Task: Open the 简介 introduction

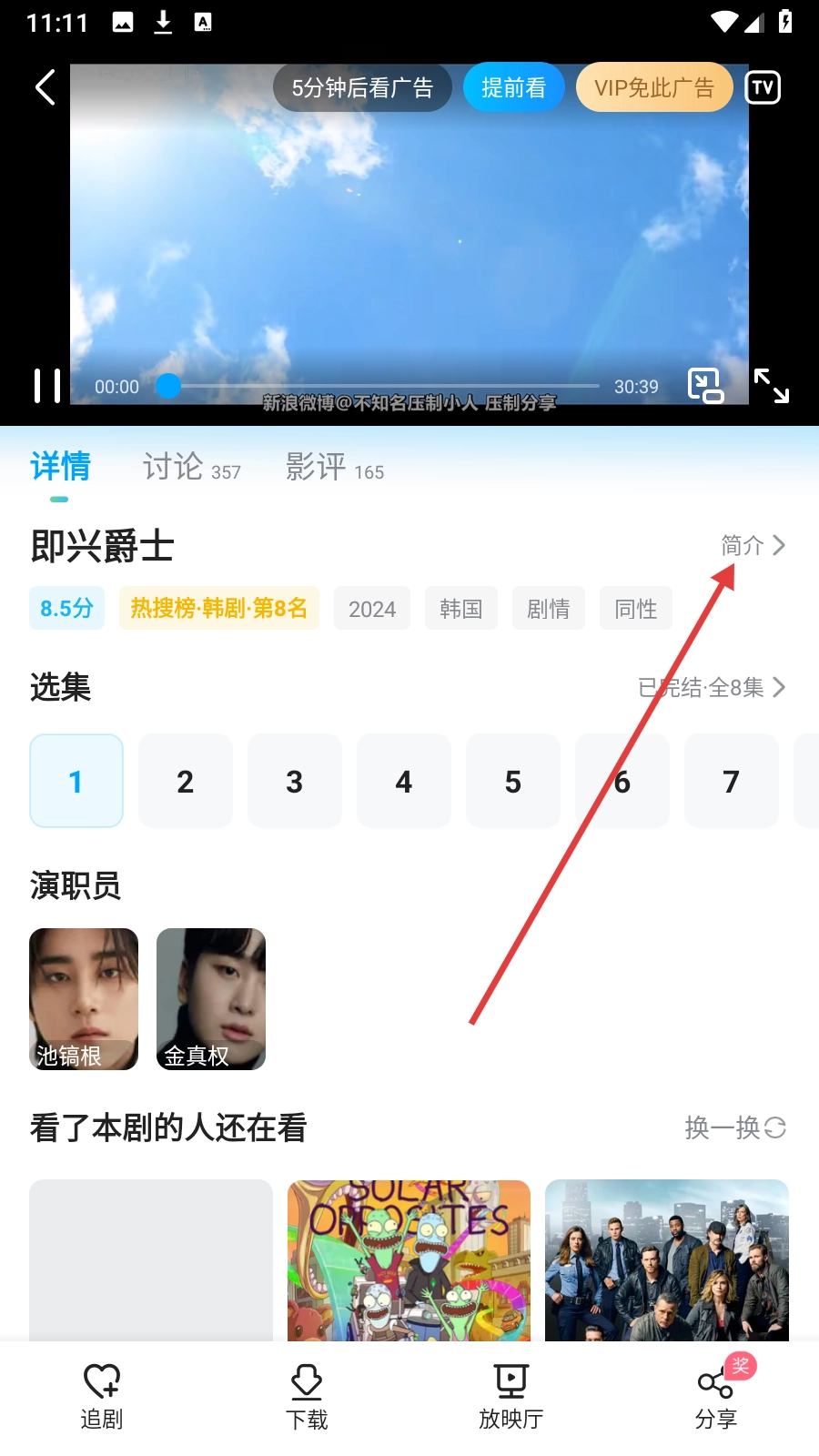Action: click(x=753, y=545)
